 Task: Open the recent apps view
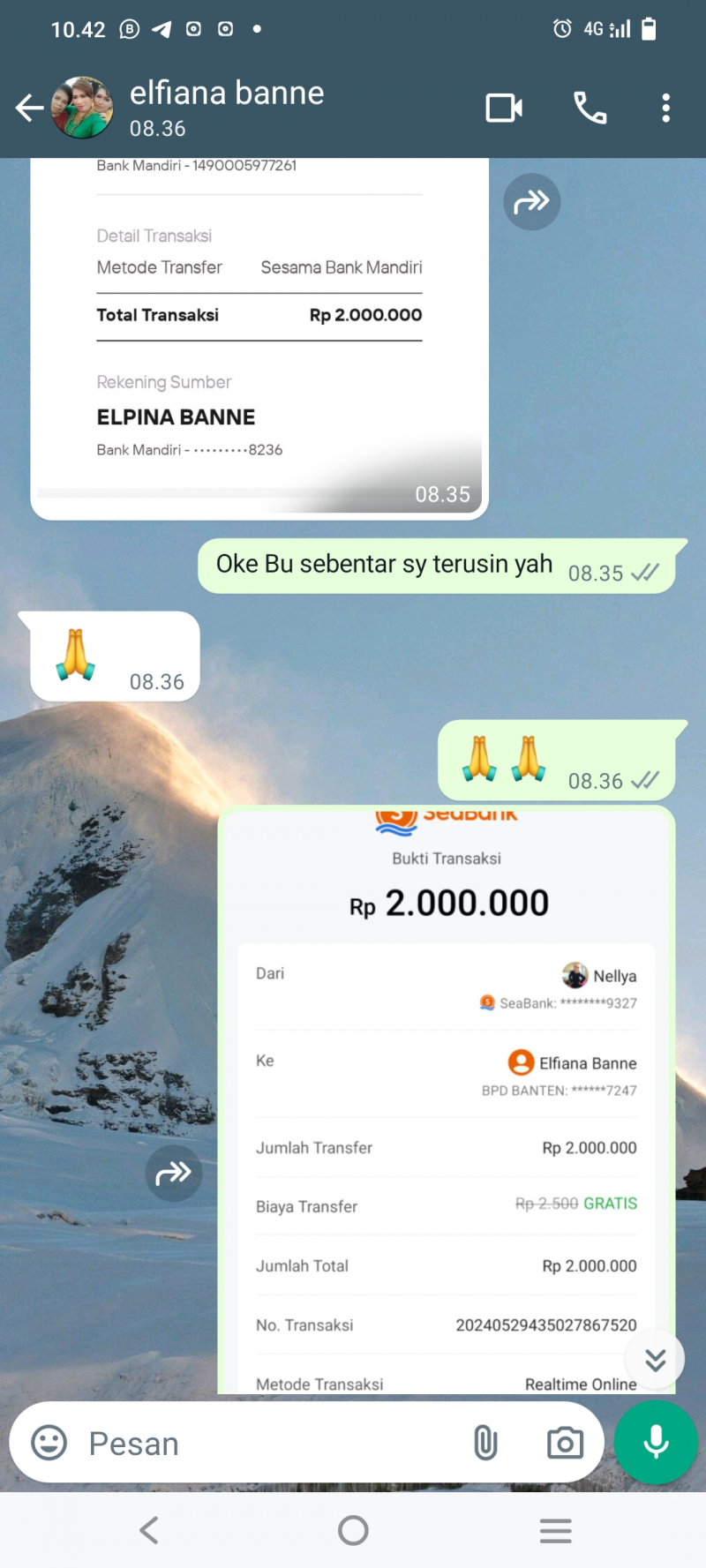(555, 1530)
